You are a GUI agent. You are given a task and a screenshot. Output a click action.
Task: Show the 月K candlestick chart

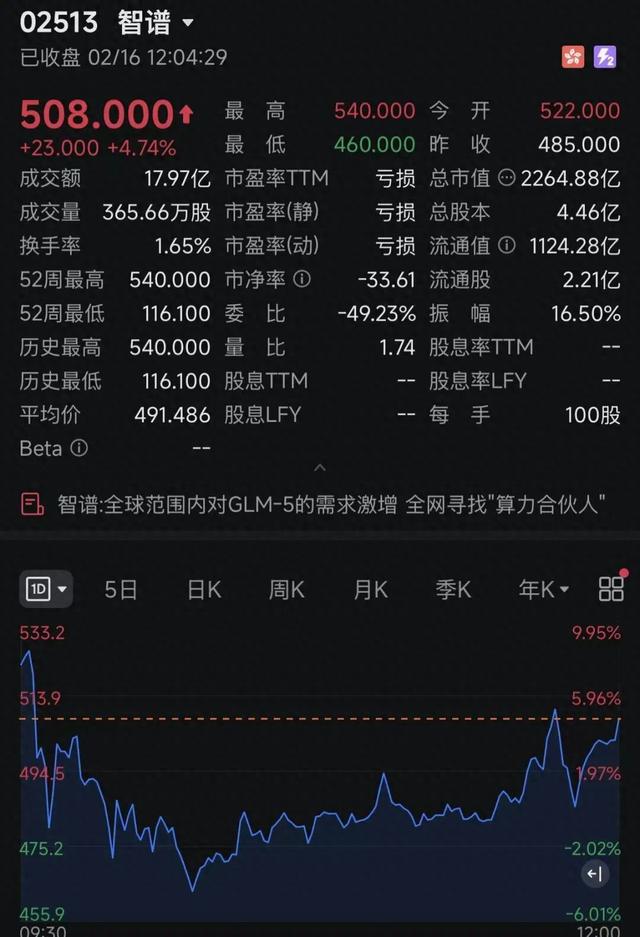370,589
